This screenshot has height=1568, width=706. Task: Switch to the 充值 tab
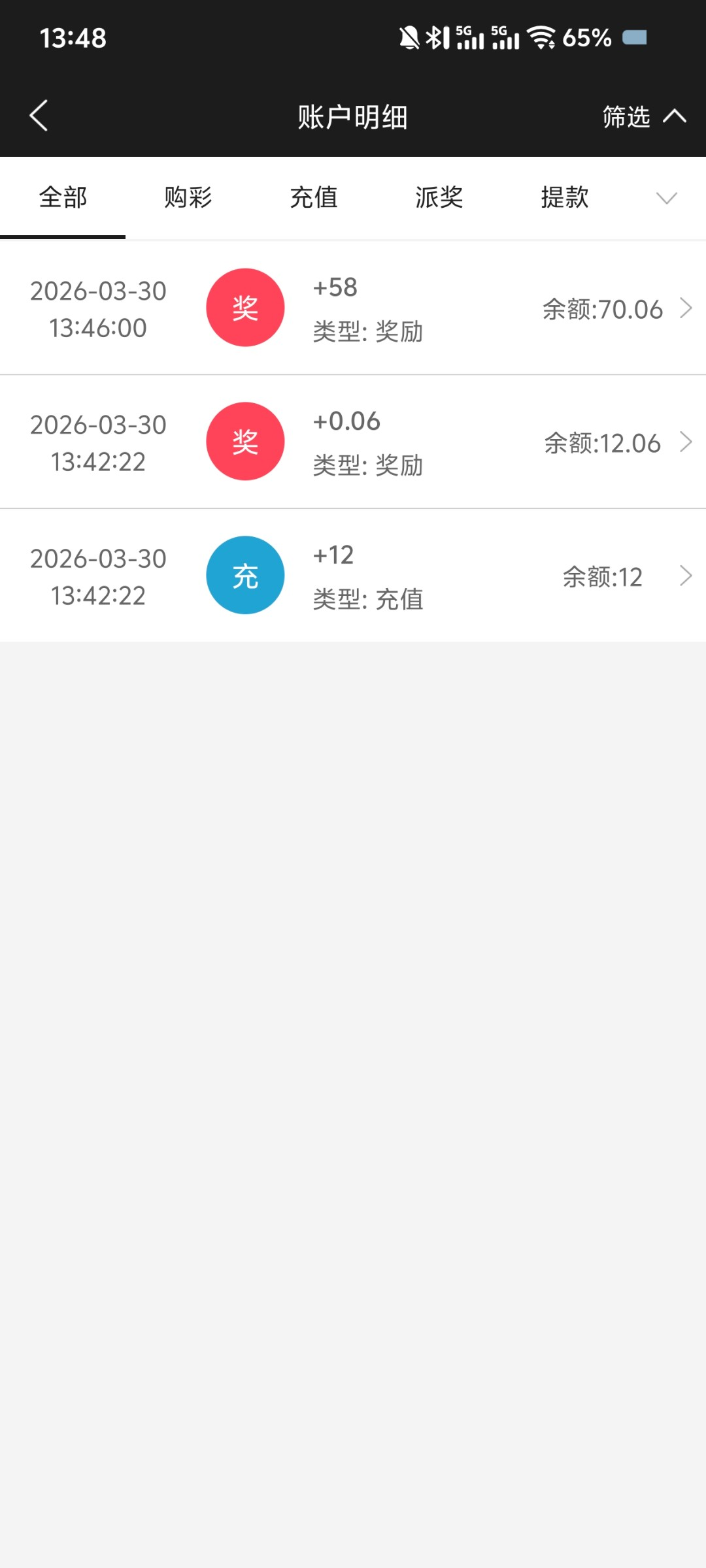tap(313, 197)
